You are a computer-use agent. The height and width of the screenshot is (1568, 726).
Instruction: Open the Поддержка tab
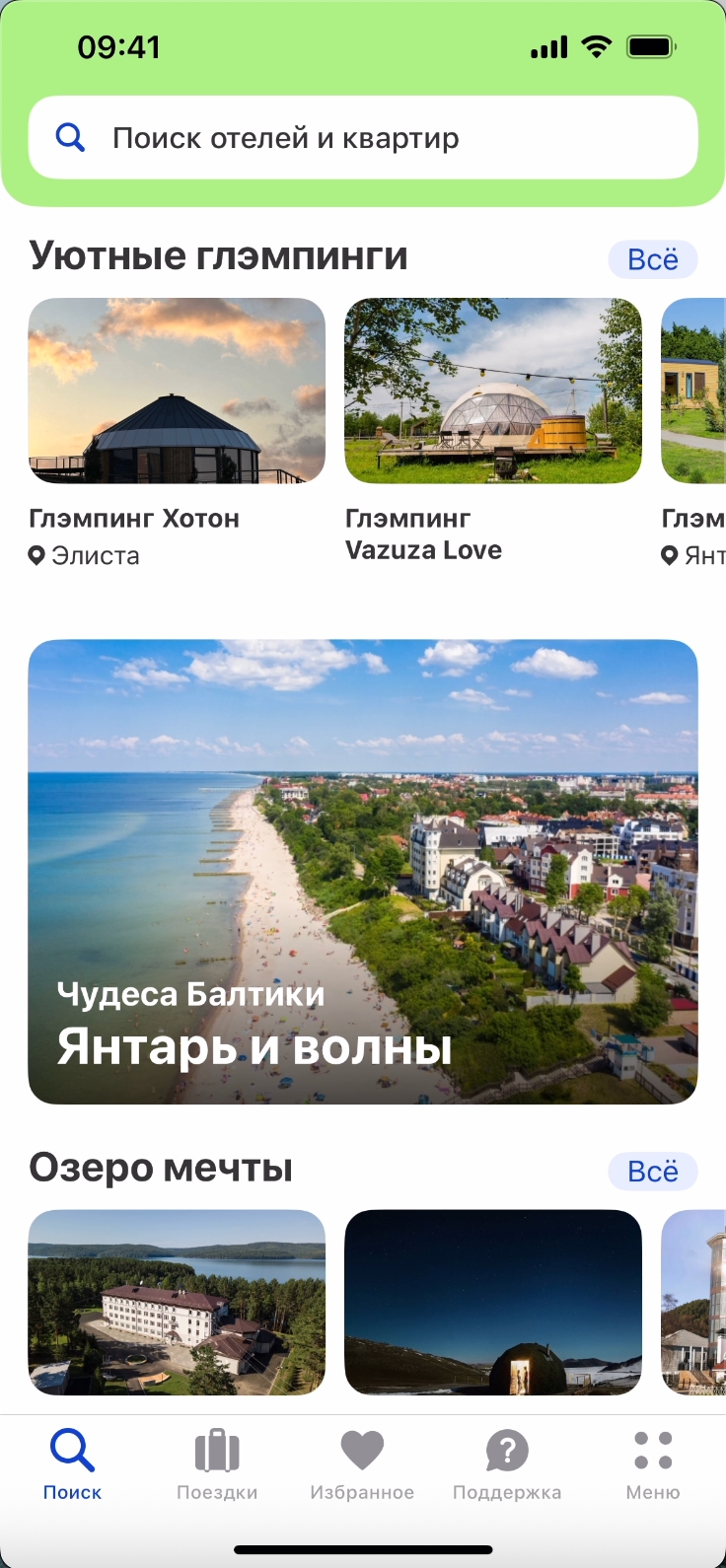[x=507, y=1464]
